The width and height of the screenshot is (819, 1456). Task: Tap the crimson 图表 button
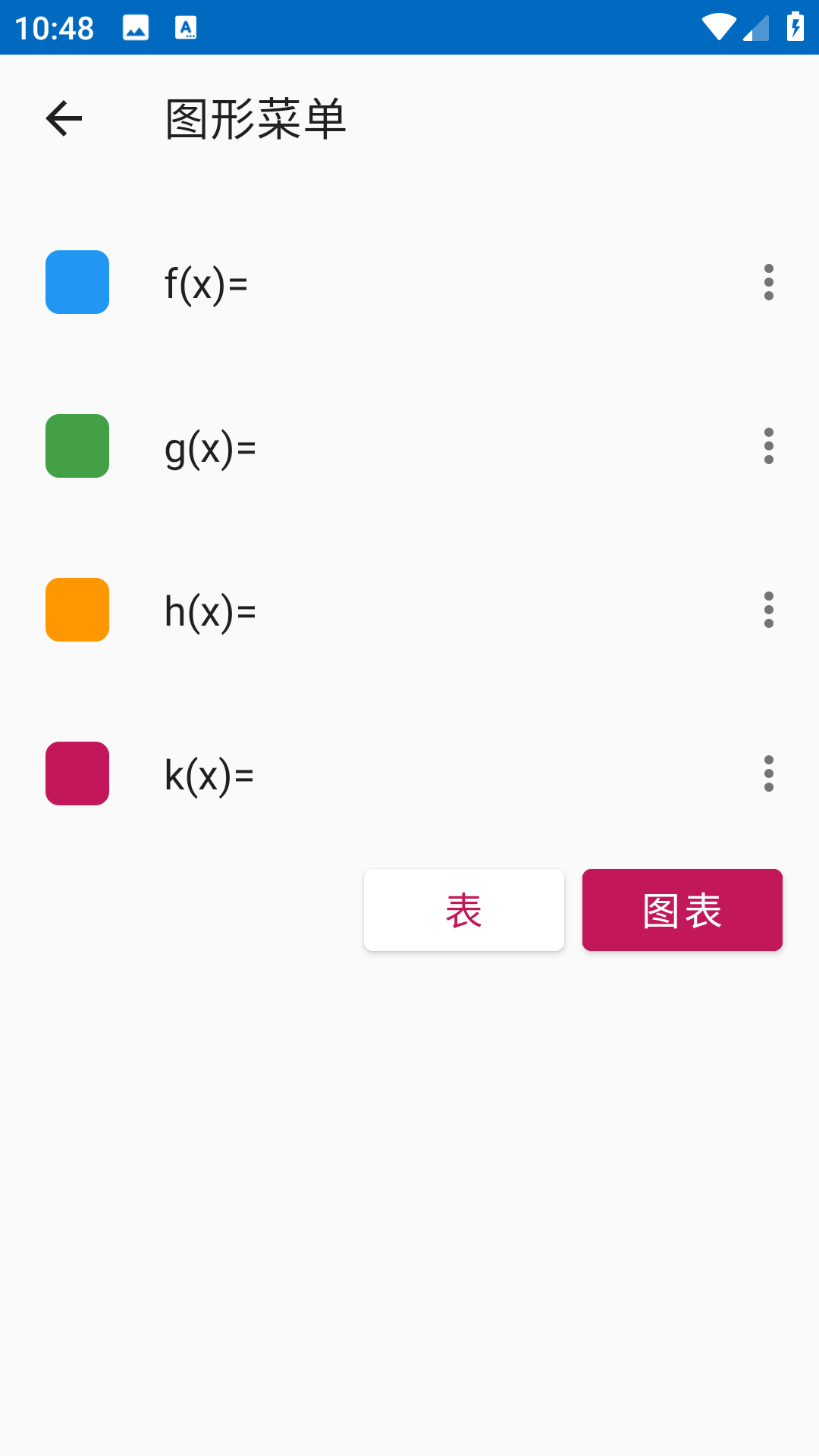coord(682,910)
